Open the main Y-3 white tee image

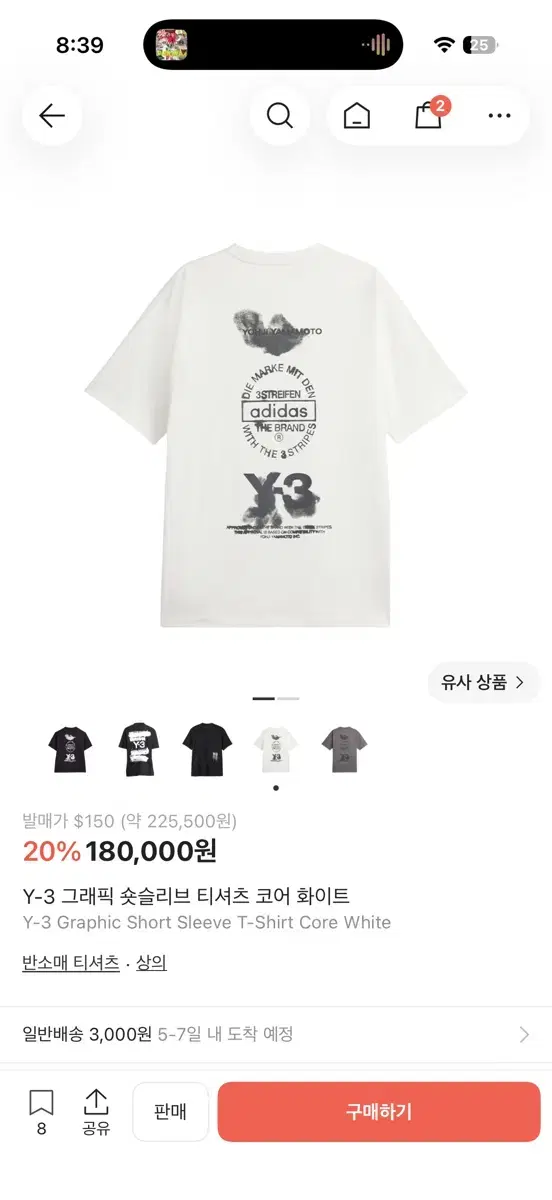coord(276,435)
